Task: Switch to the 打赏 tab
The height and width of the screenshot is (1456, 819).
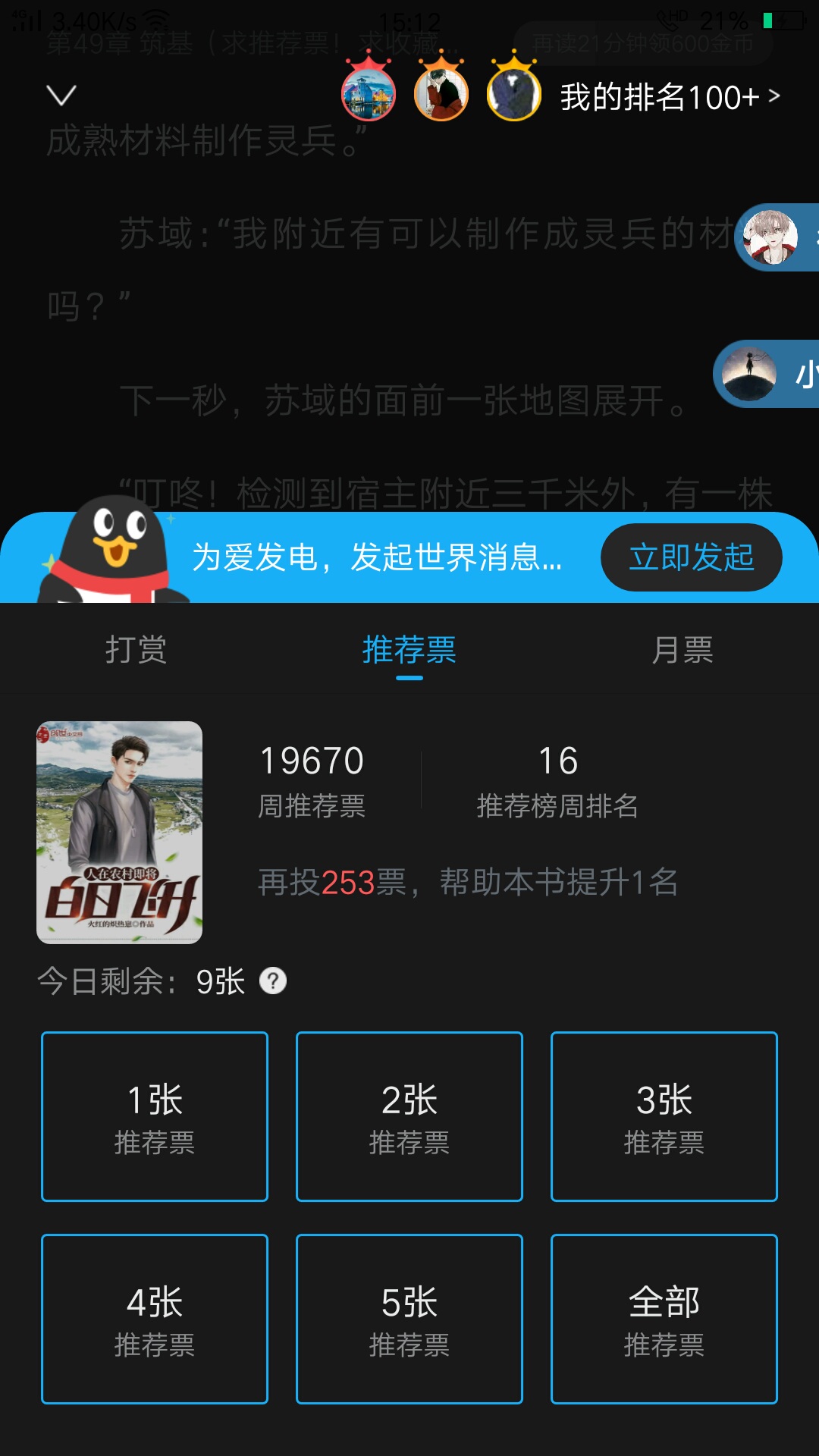Action: tap(136, 650)
